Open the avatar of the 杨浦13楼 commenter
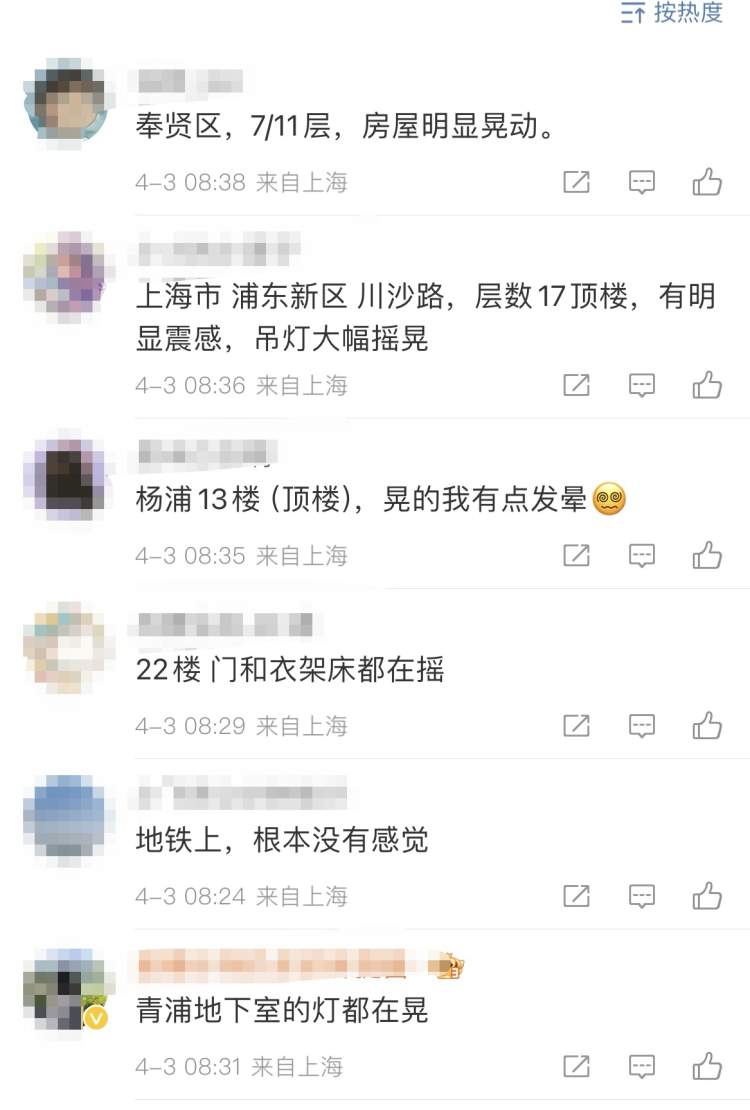The height and width of the screenshot is (1110, 750). tap(65, 476)
